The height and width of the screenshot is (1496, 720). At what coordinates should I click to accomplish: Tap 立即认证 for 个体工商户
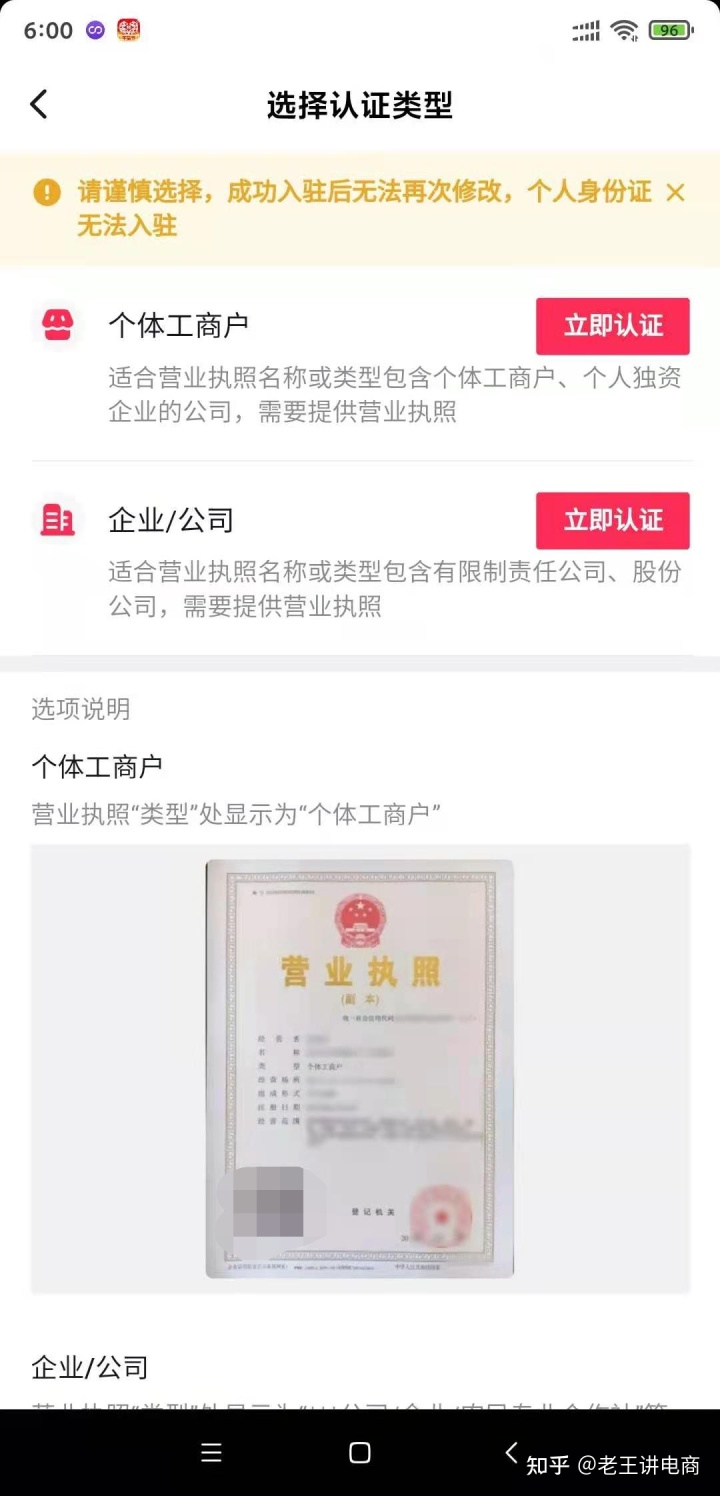[612, 326]
